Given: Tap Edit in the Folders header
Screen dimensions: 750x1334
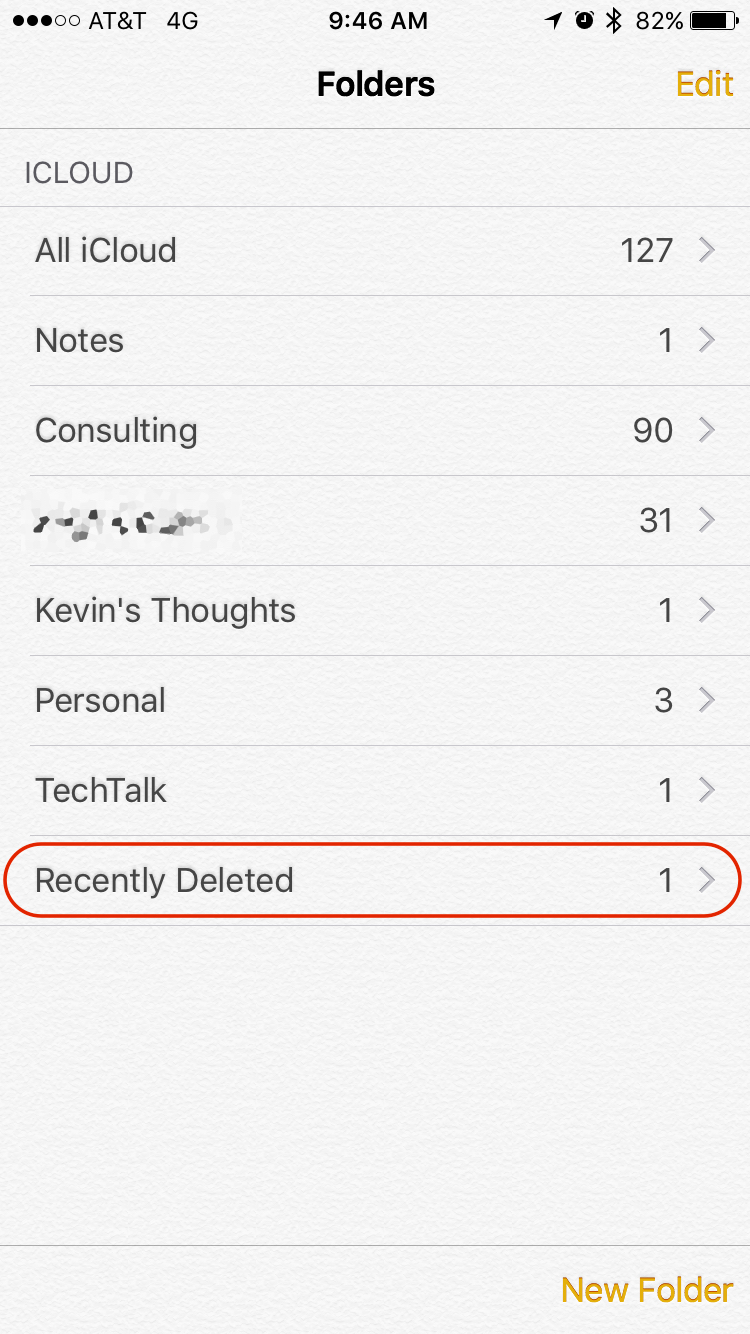Looking at the screenshot, I should (705, 84).
